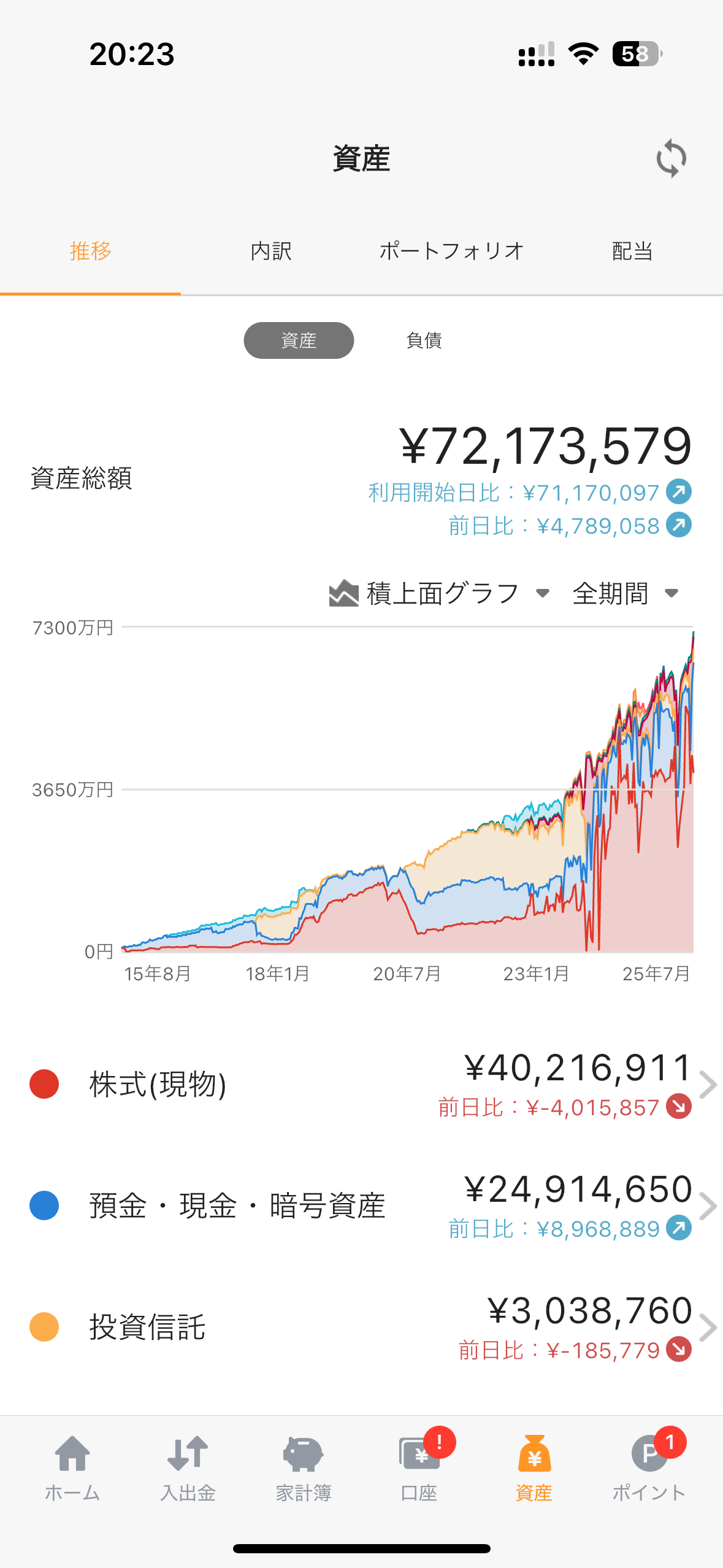Viewport: 723px width, 1568px height.
Task: Select the 資産 segment pill
Action: click(x=299, y=340)
